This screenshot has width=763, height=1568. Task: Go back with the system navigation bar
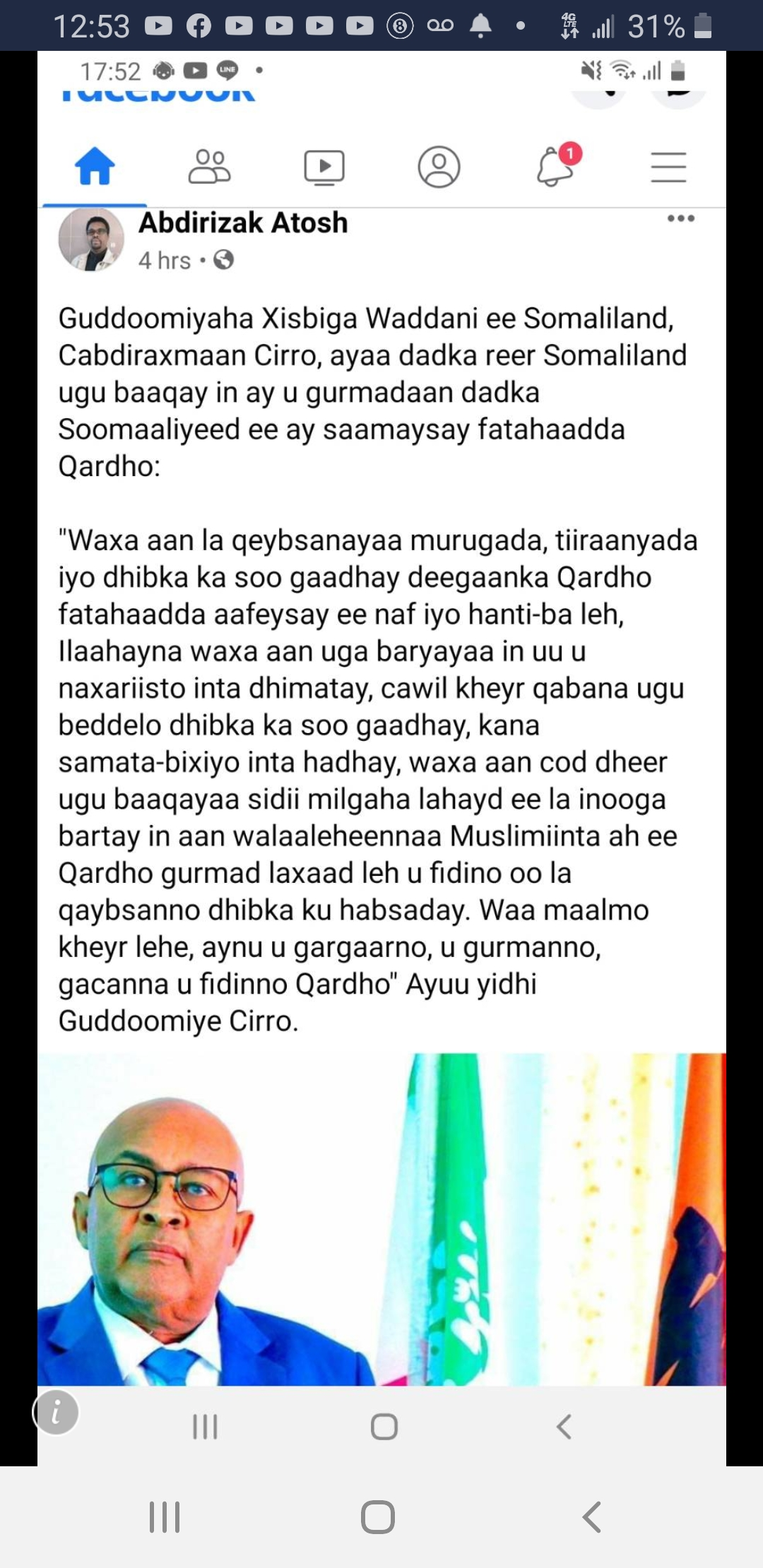click(x=592, y=1516)
